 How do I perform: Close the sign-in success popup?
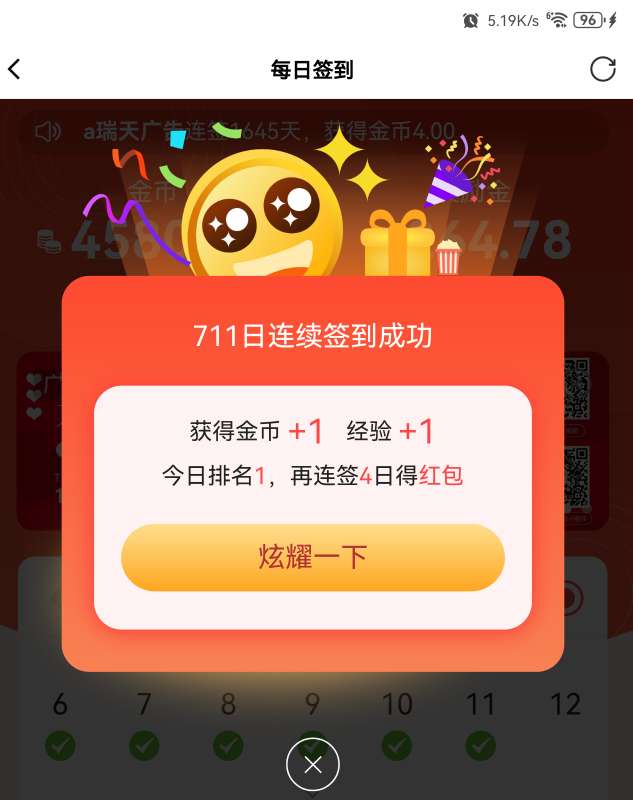[312, 765]
